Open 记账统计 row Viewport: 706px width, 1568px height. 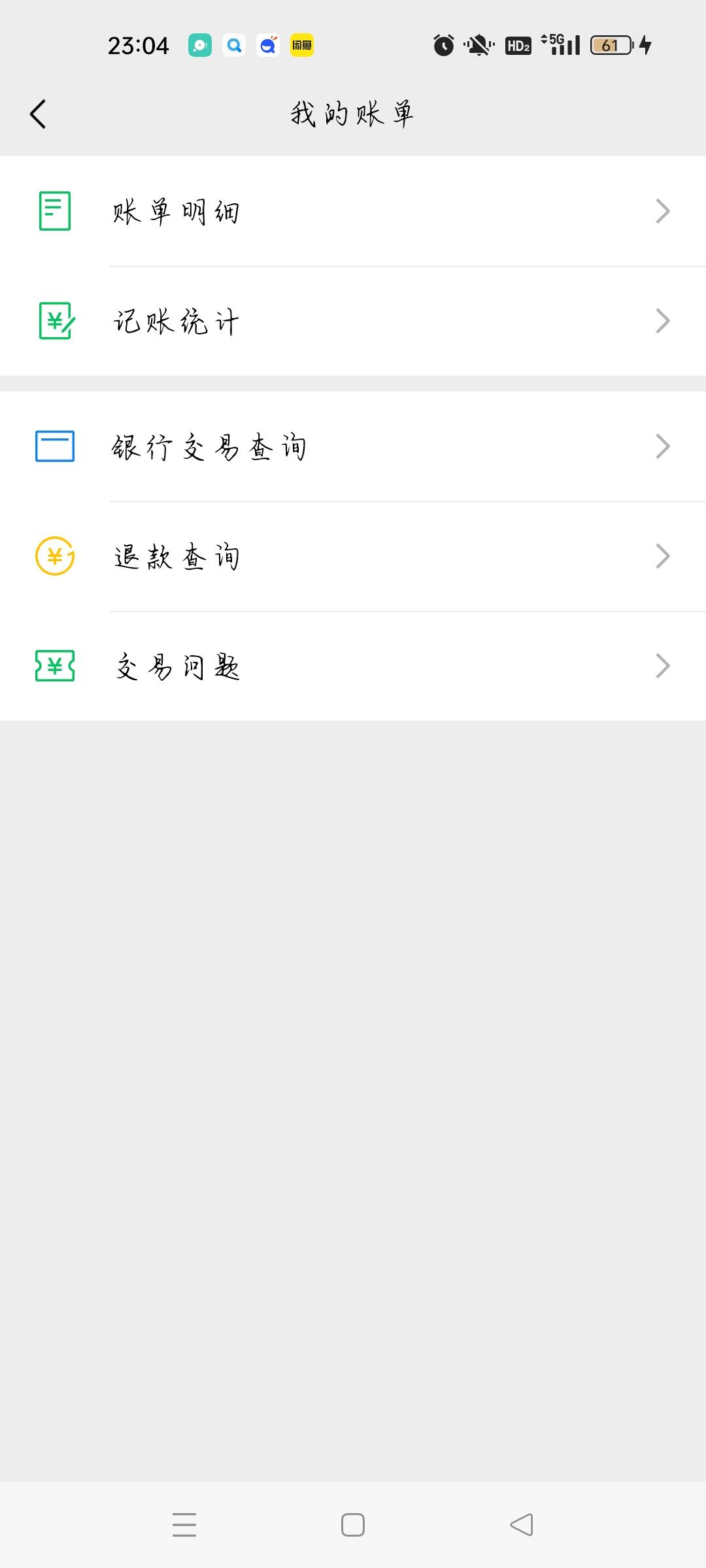[353, 321]
